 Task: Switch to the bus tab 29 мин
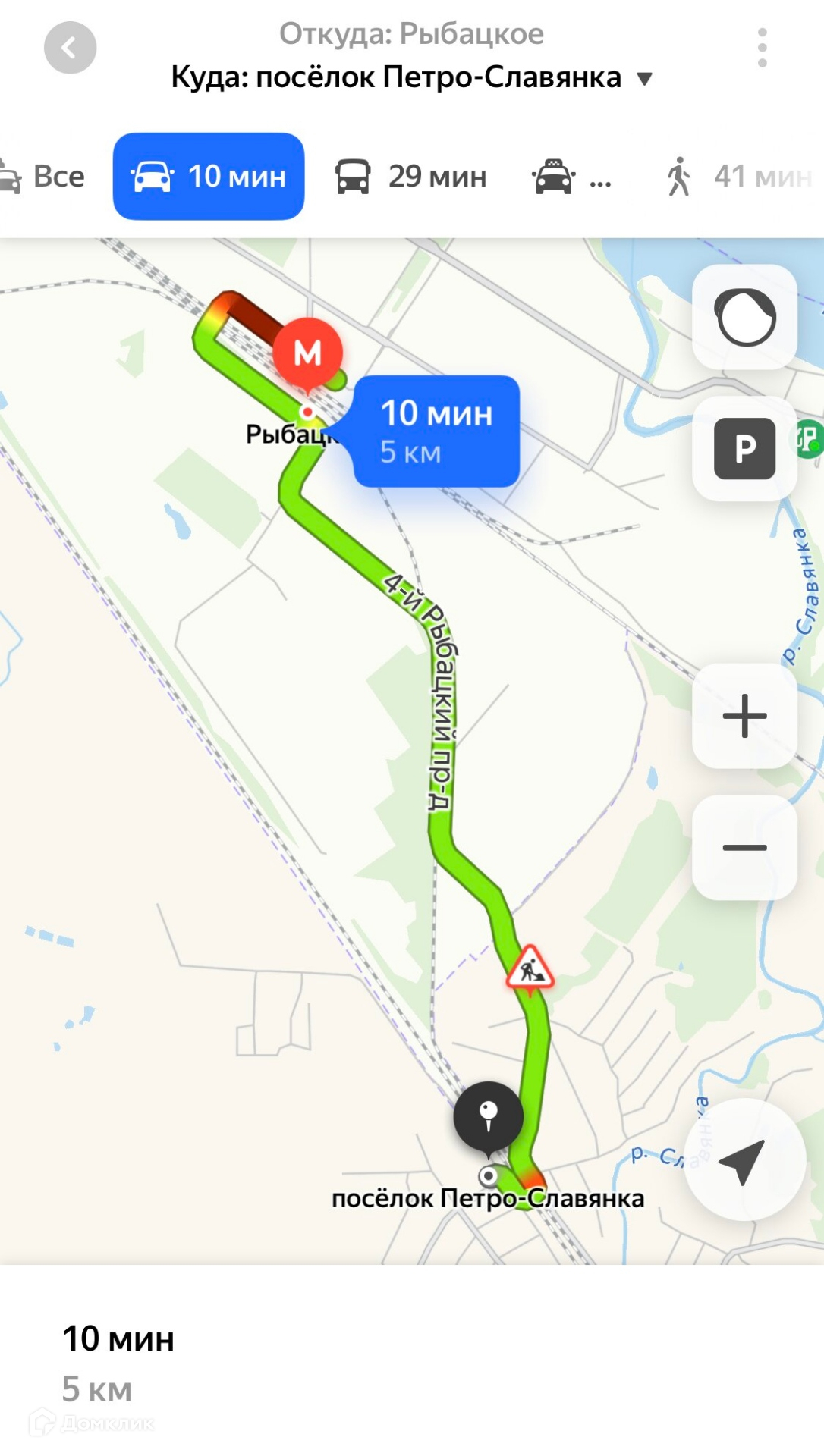[410, 177]
